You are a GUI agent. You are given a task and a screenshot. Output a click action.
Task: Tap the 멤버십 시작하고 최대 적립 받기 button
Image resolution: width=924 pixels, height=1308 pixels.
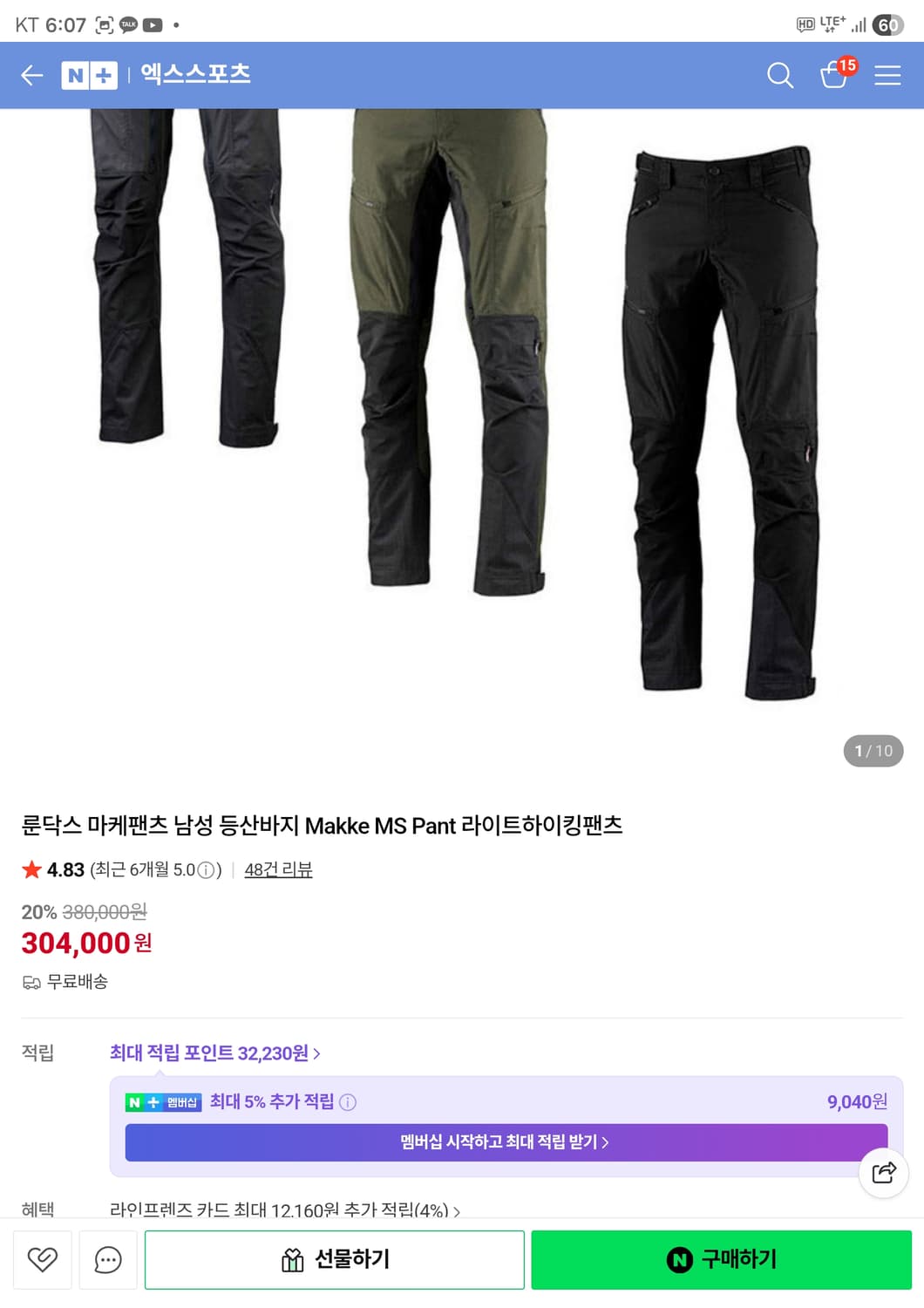click(x=506, y=1142)
